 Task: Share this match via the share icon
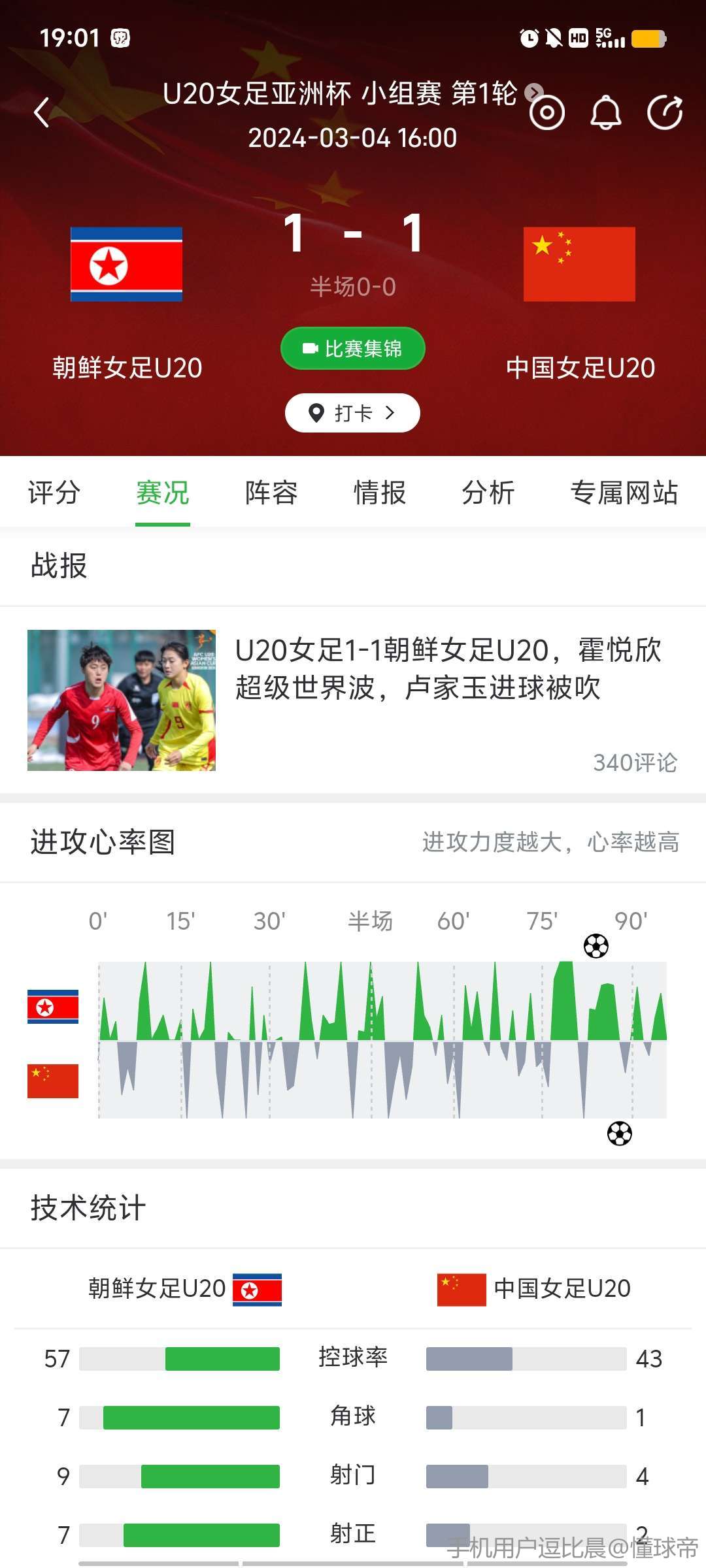tap(665, 112)
